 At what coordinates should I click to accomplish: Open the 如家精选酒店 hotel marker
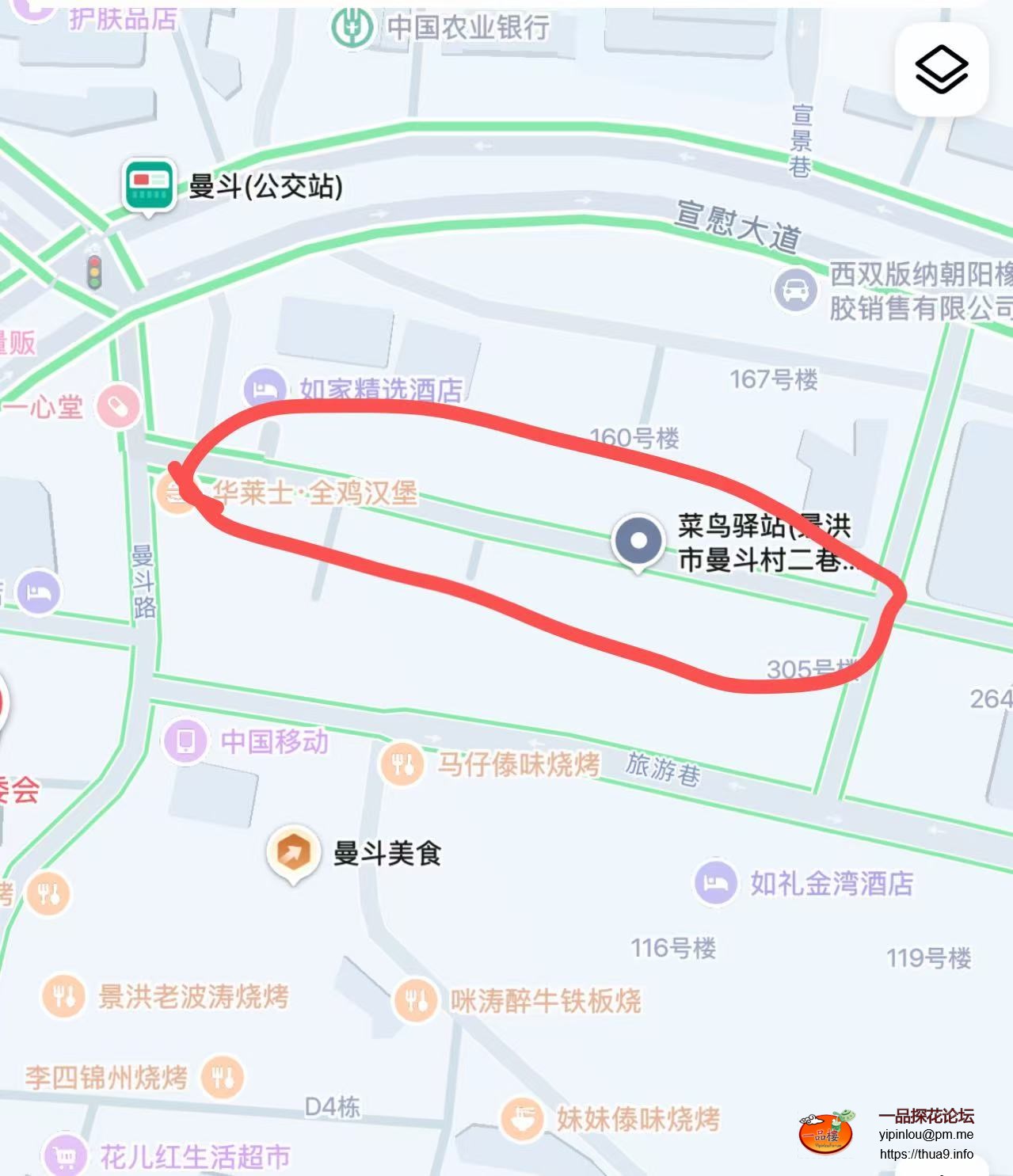point(265,389)
